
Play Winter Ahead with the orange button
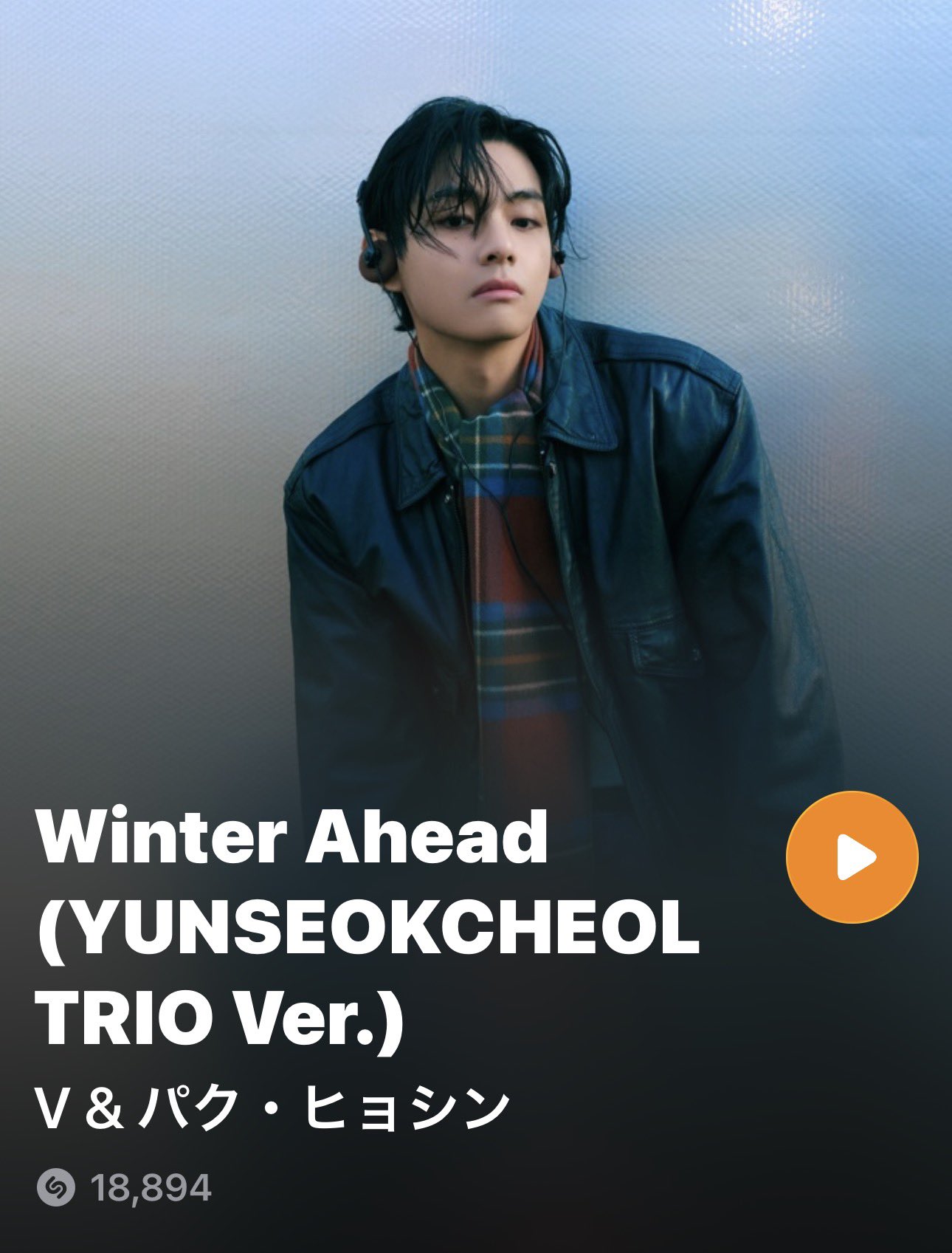[852, 857]
